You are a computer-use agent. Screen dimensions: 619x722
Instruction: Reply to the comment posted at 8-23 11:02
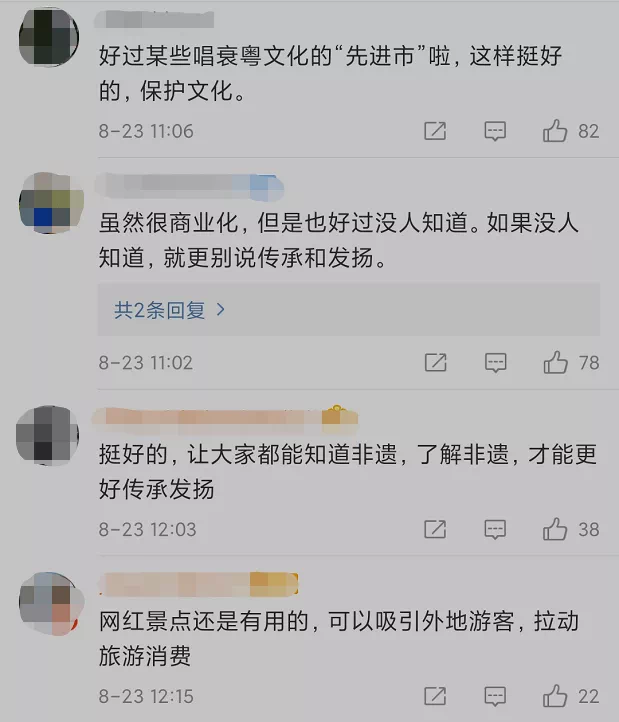[x=495, y=363]
